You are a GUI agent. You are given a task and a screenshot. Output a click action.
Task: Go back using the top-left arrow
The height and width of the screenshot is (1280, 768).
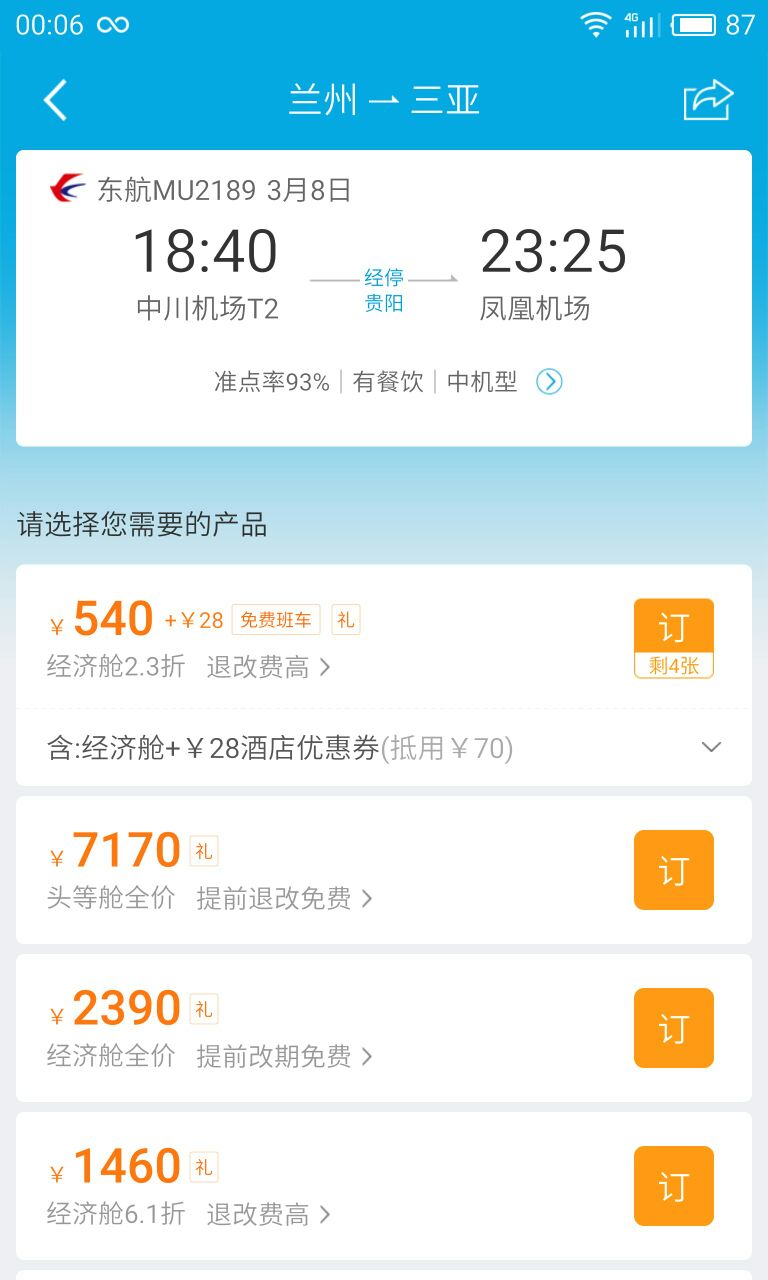tap(55, 100)
